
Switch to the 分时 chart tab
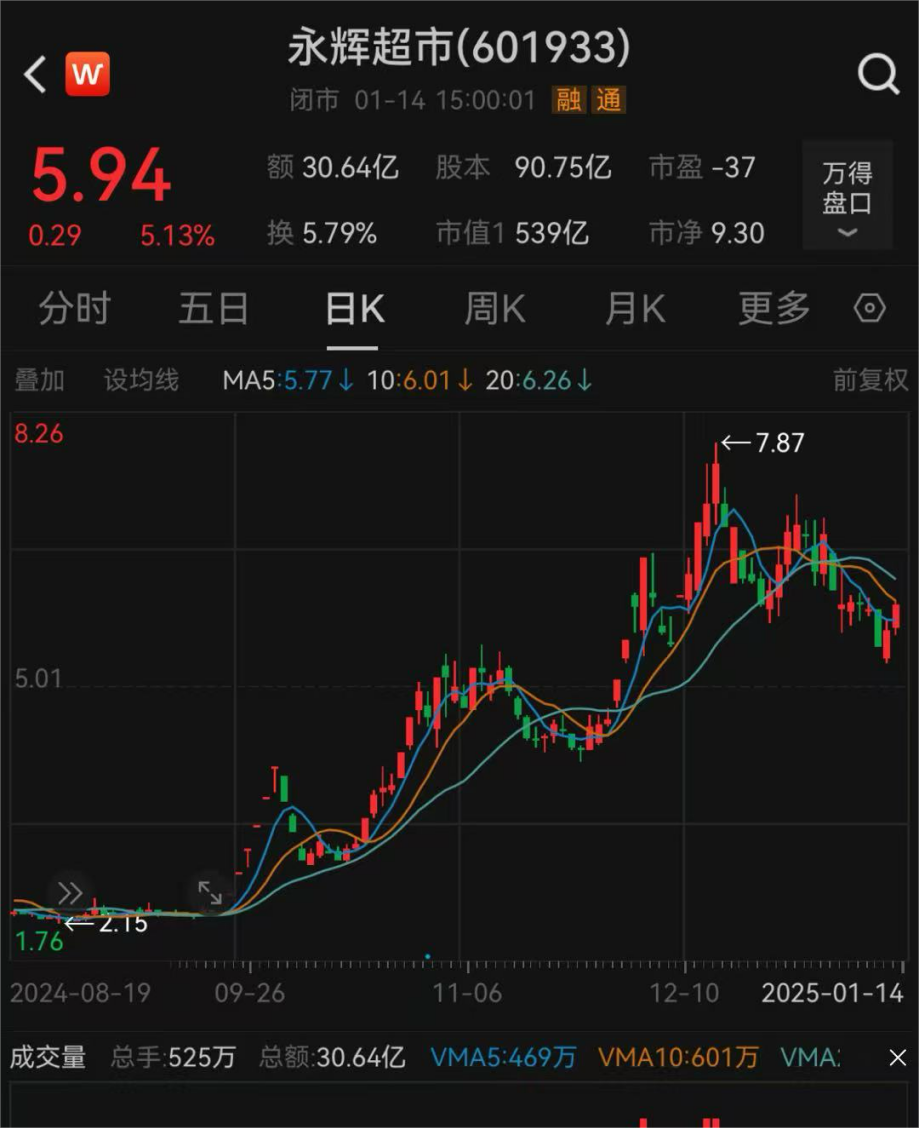[74, 309]
